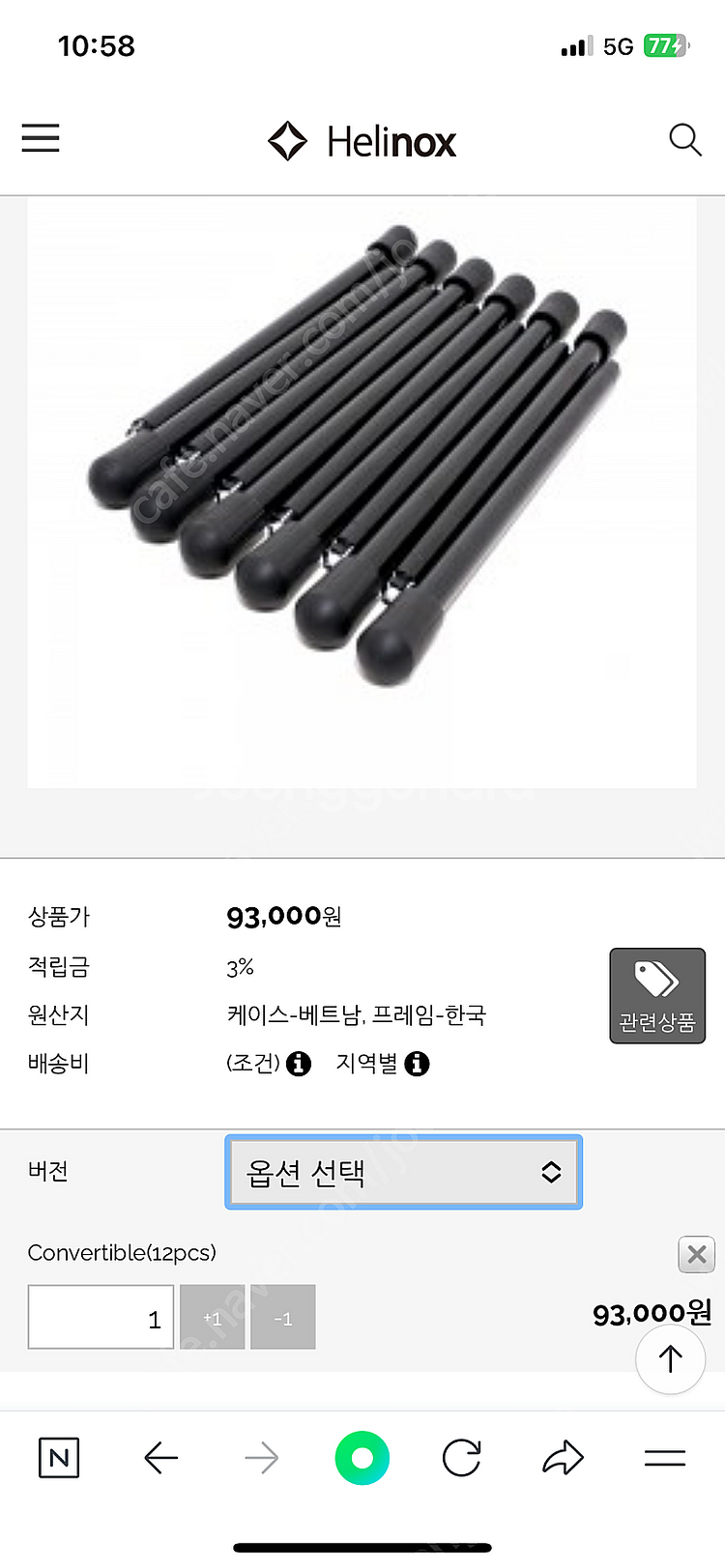Share this product page
The height and width of the screenshot is (1568, 725).
[564, 1458]
